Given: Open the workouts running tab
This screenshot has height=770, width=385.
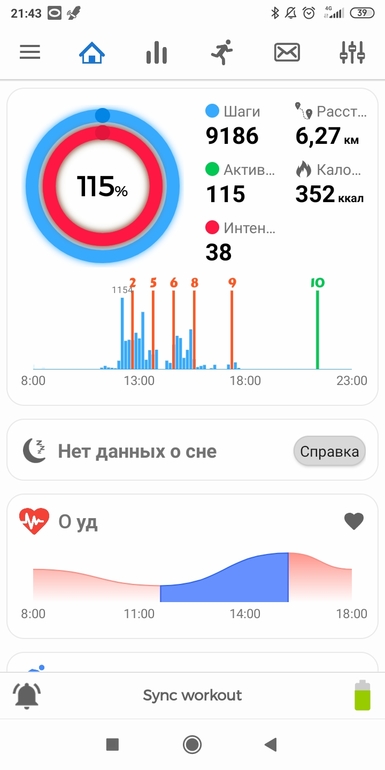Looking at the screenshot, I should point(221,53).
